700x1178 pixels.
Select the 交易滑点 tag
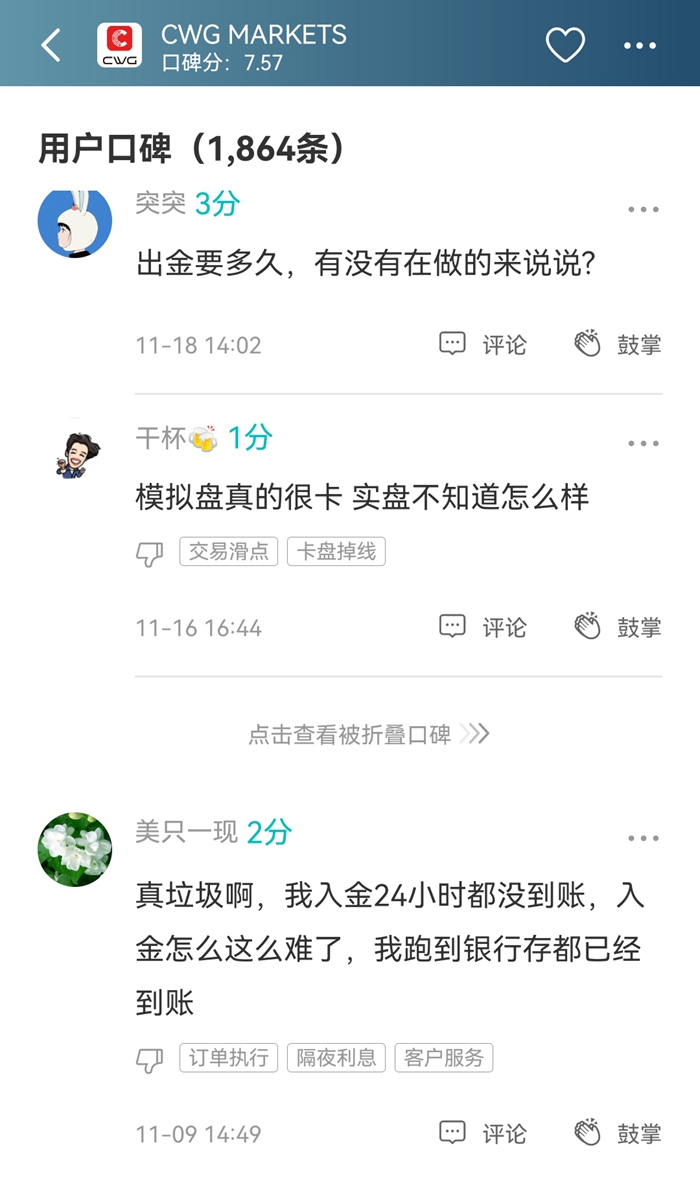229,552
